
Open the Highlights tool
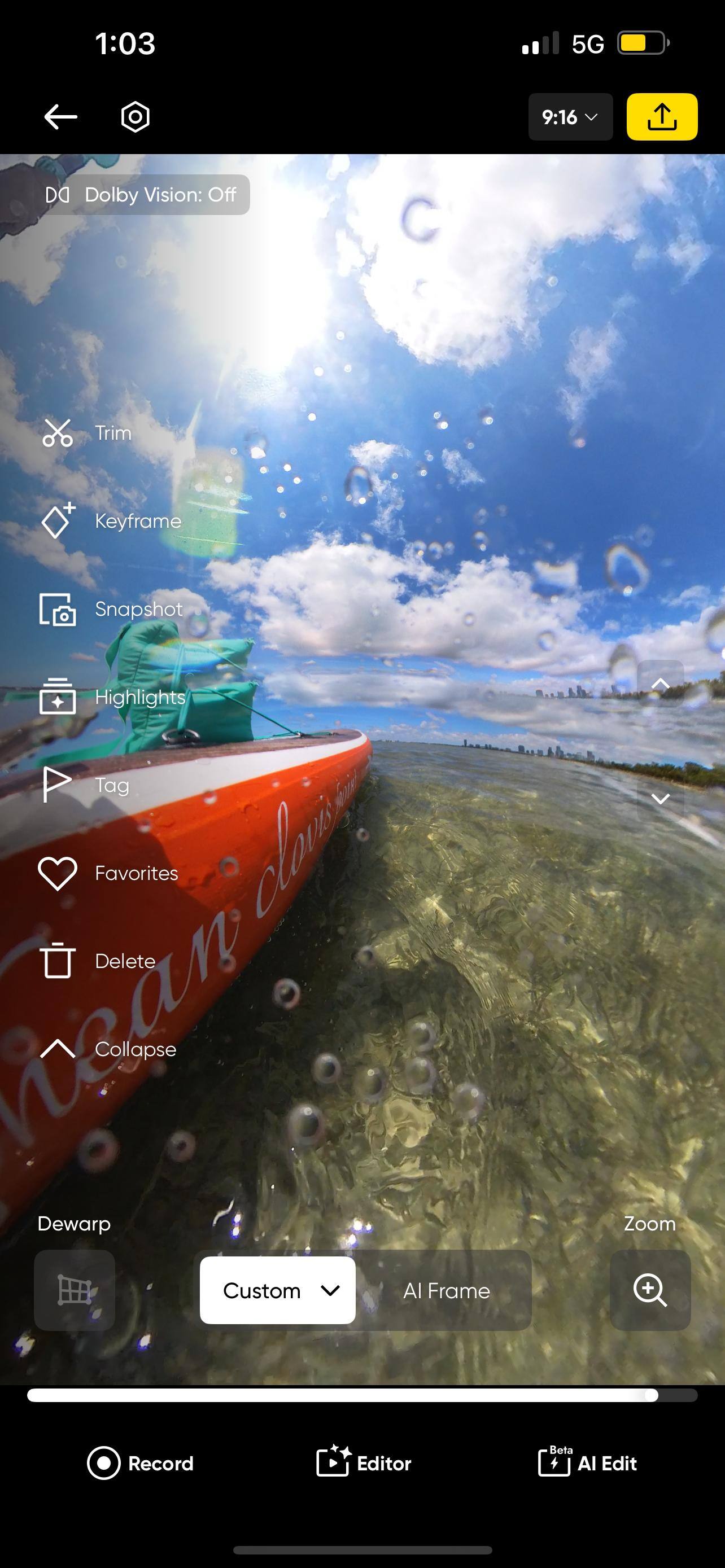click(x=112, y=697)
